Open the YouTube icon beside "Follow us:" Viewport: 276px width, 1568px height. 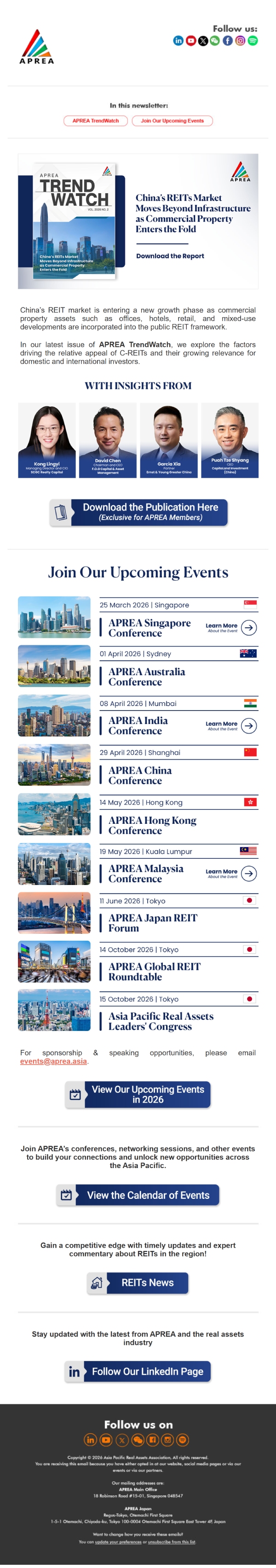(x=191, y=41)
